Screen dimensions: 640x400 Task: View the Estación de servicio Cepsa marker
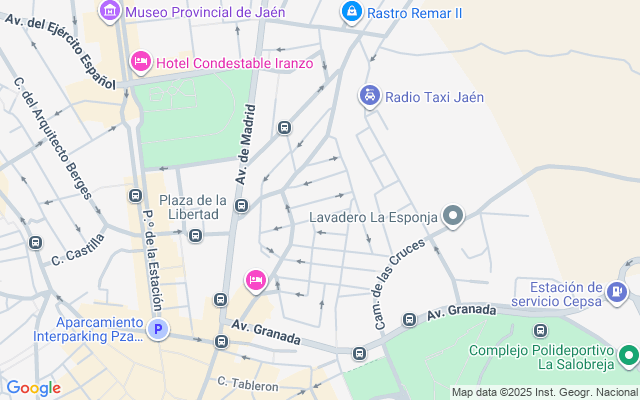617,293
